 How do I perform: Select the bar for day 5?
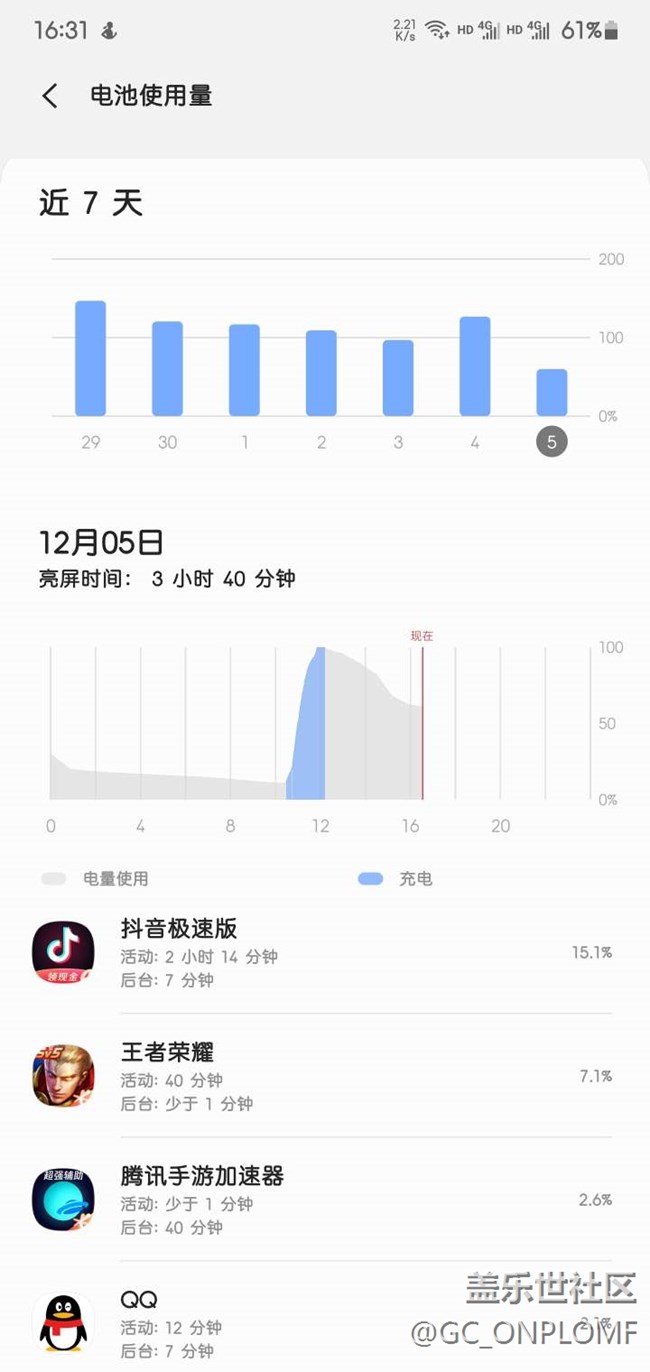551,393
